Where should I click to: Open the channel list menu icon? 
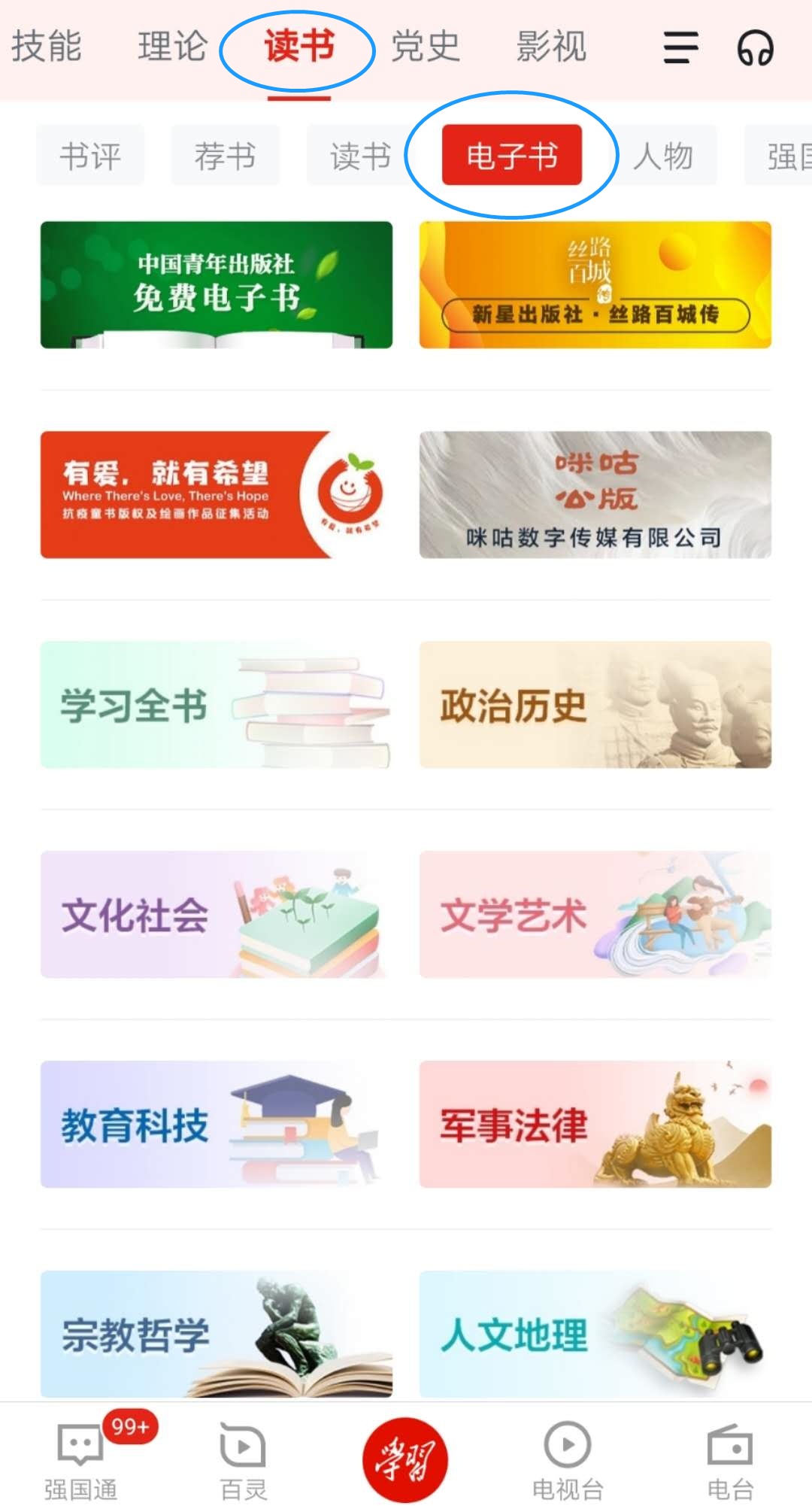680,47
